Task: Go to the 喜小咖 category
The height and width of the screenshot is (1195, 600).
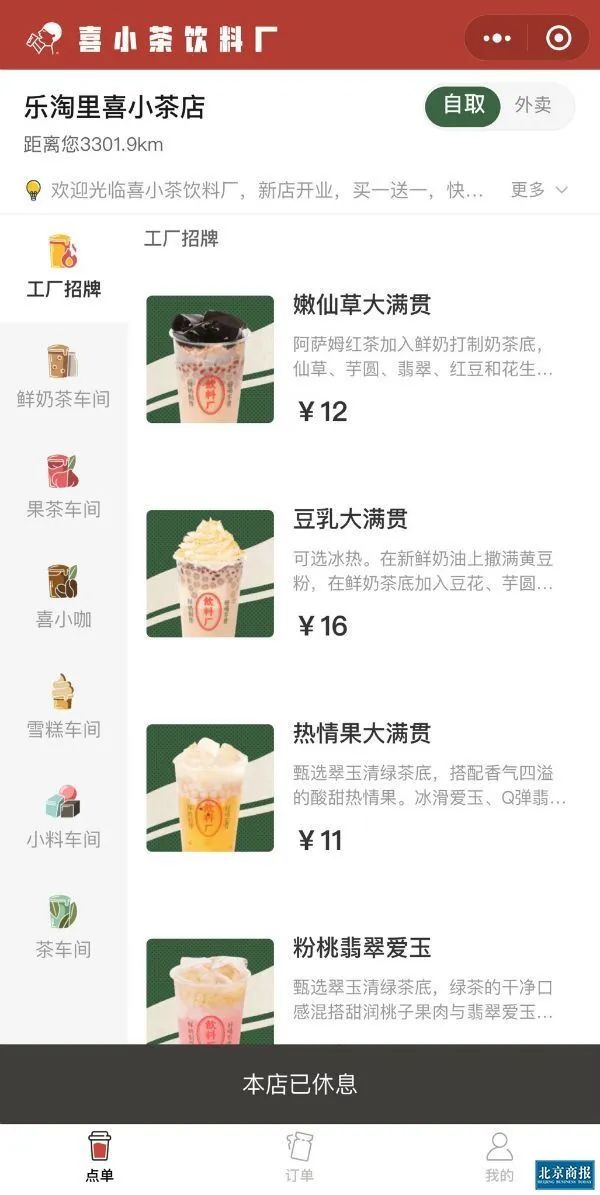Action: tap(63, 597)
